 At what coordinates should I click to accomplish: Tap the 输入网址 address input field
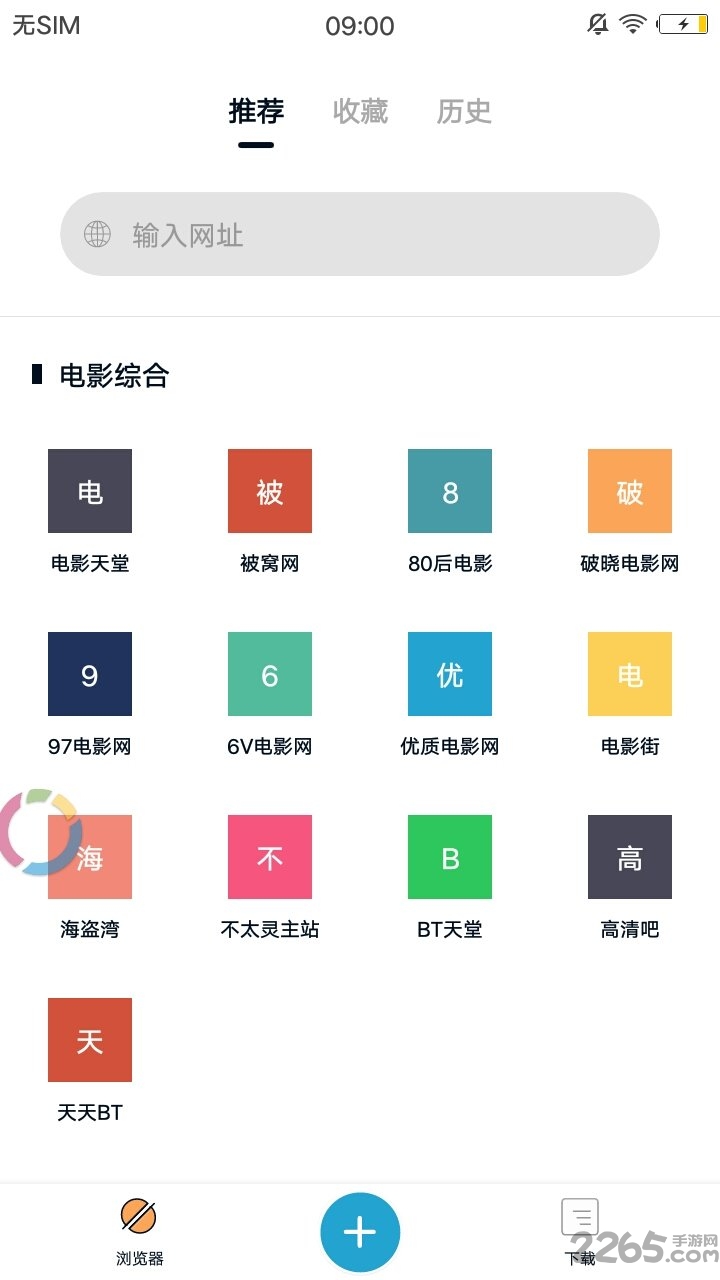(x=360, y=234)
